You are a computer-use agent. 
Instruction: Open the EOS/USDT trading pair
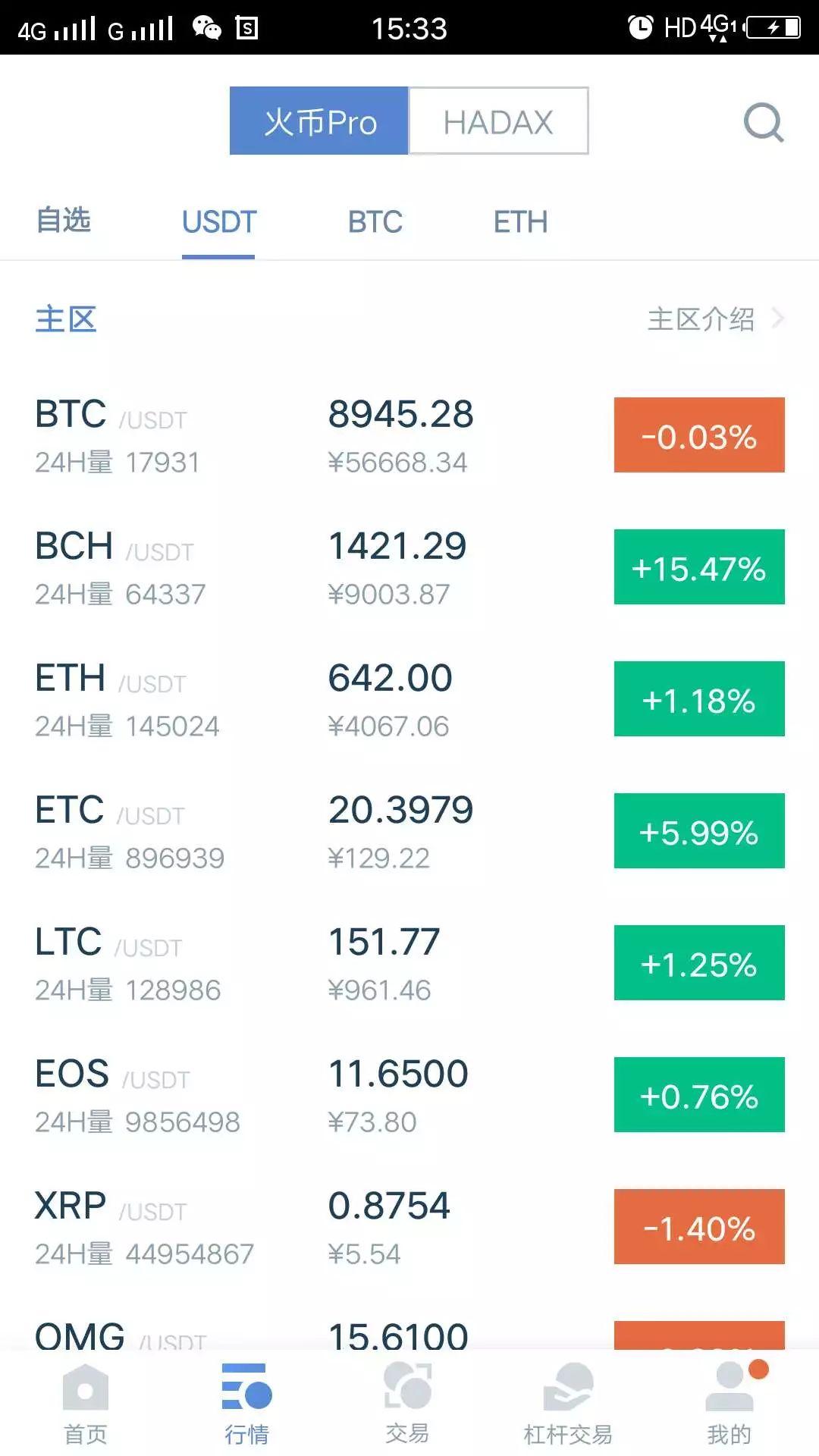(409, 1096)
